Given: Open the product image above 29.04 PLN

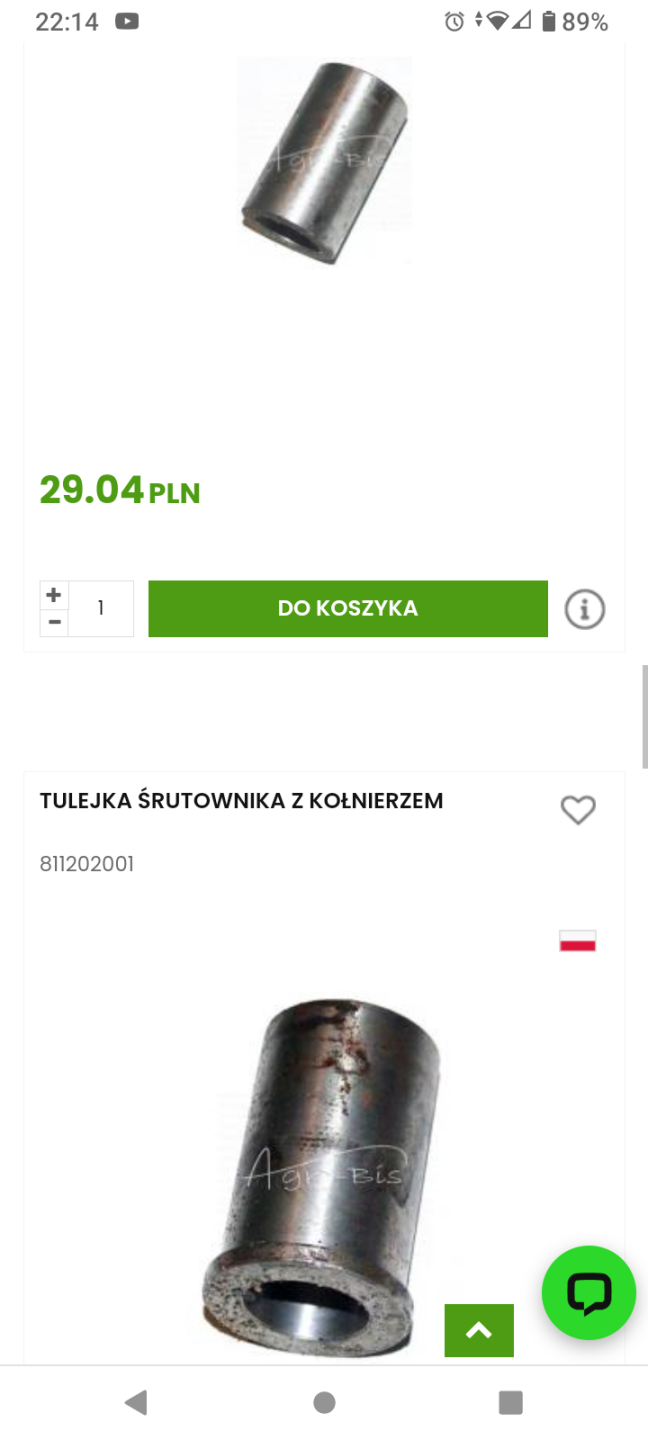Looking at the screenshot, I should point(324,160).
